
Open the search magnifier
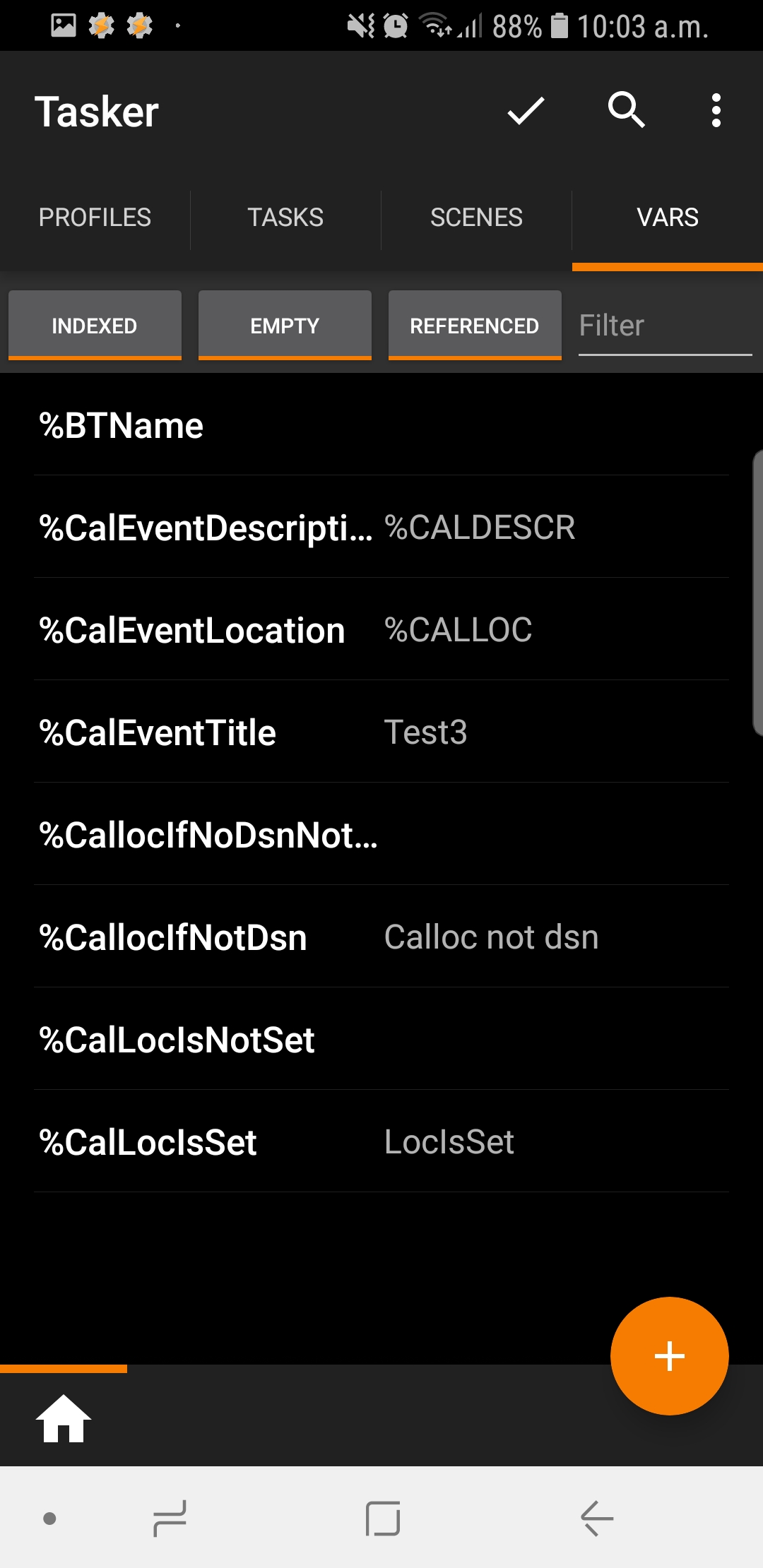626,109
